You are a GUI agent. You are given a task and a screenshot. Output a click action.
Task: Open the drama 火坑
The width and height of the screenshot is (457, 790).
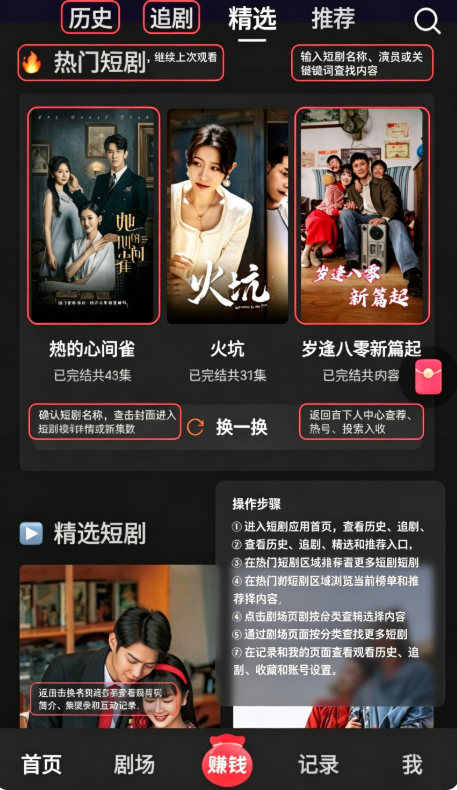point(227,216)
